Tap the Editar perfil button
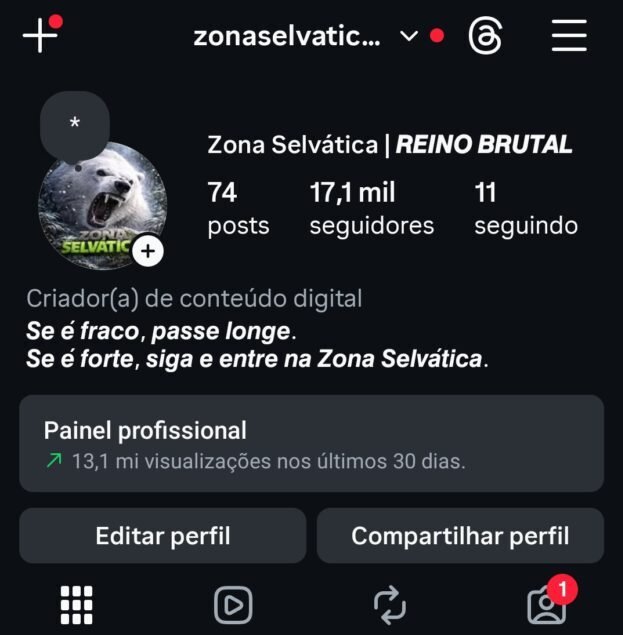The height and width of the screenshot is (635, 623). pos(163,536)
